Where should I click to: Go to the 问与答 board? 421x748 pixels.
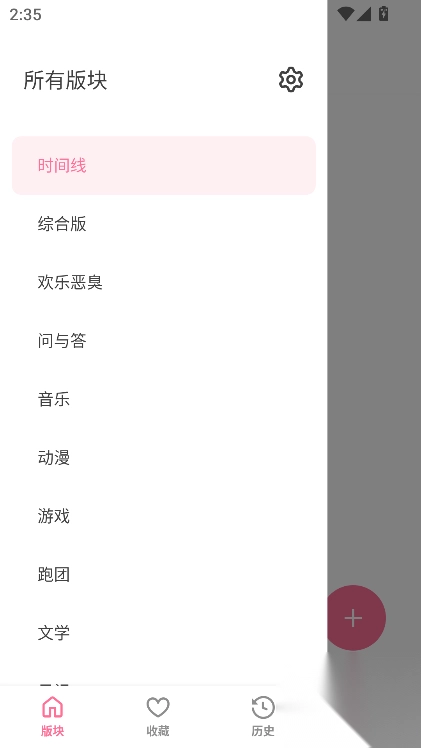164,341
